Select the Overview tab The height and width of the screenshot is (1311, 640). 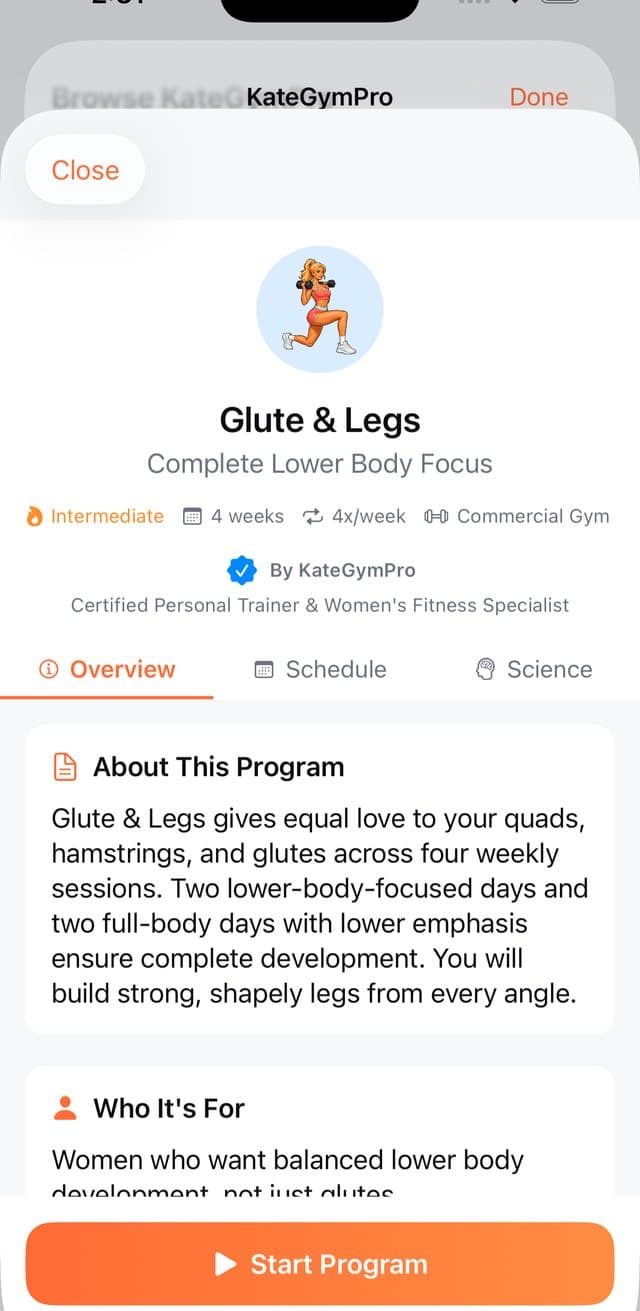[x=106, y=669]
